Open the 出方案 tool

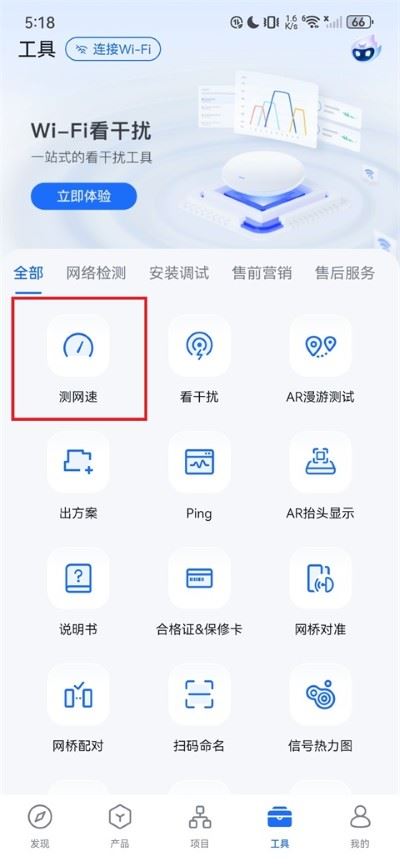pos(78,474)
